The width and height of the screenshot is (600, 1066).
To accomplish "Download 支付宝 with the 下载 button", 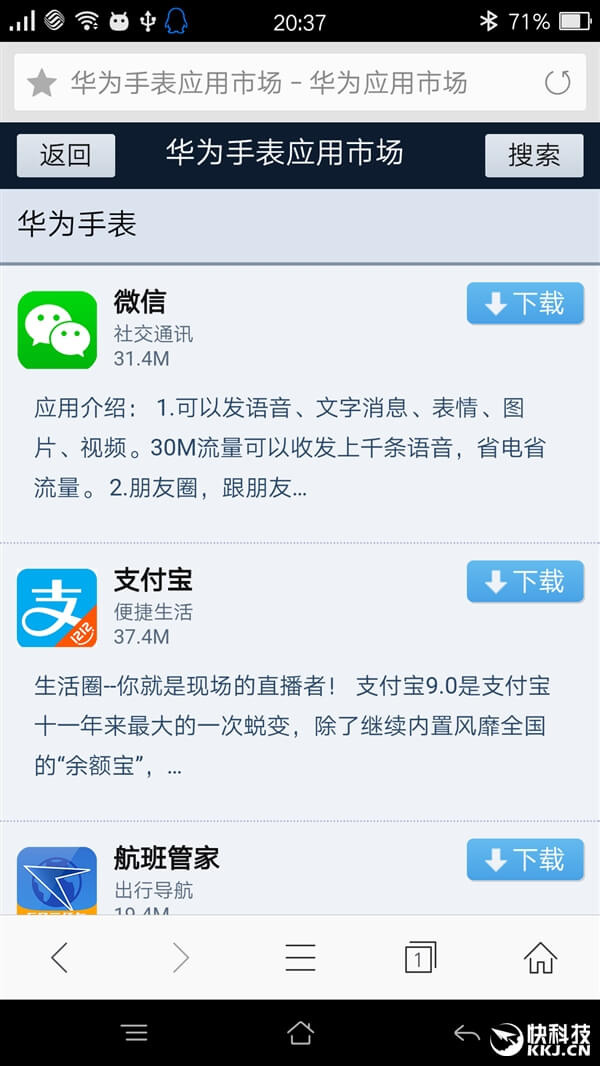I will click(x=525, y=581).
